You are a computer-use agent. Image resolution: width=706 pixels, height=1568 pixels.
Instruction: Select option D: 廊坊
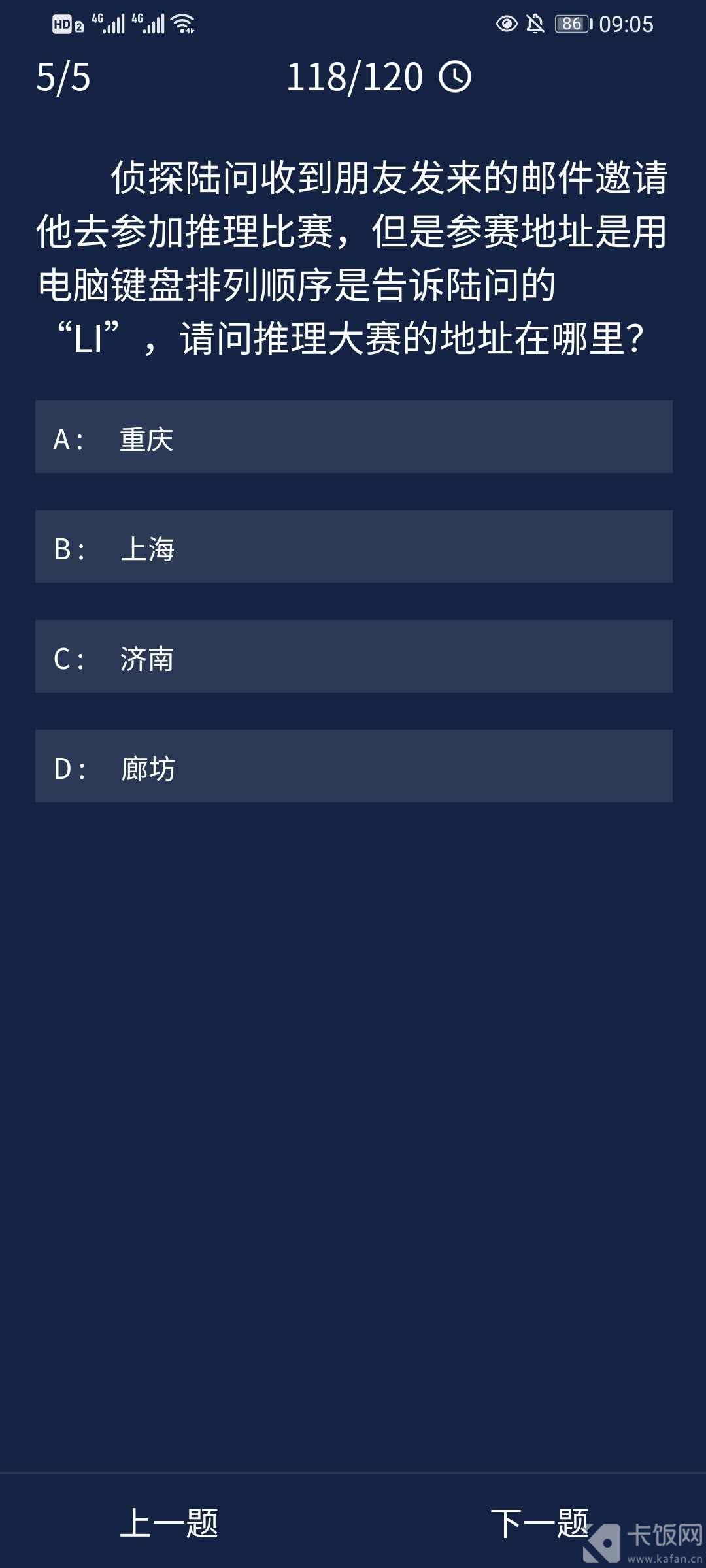click(x=353, y=766)
